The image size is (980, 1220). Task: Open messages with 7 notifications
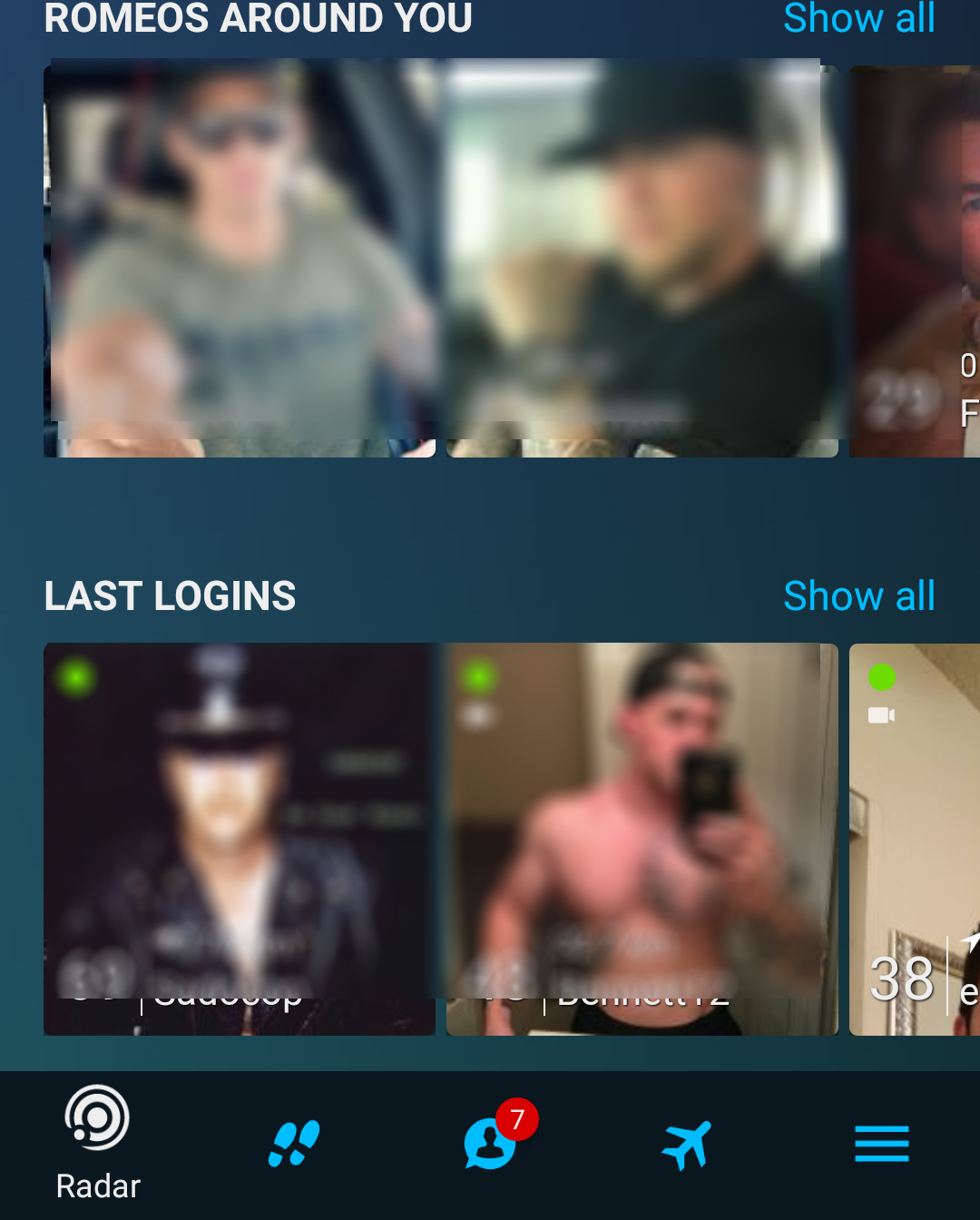click(x=491, y=1144)
